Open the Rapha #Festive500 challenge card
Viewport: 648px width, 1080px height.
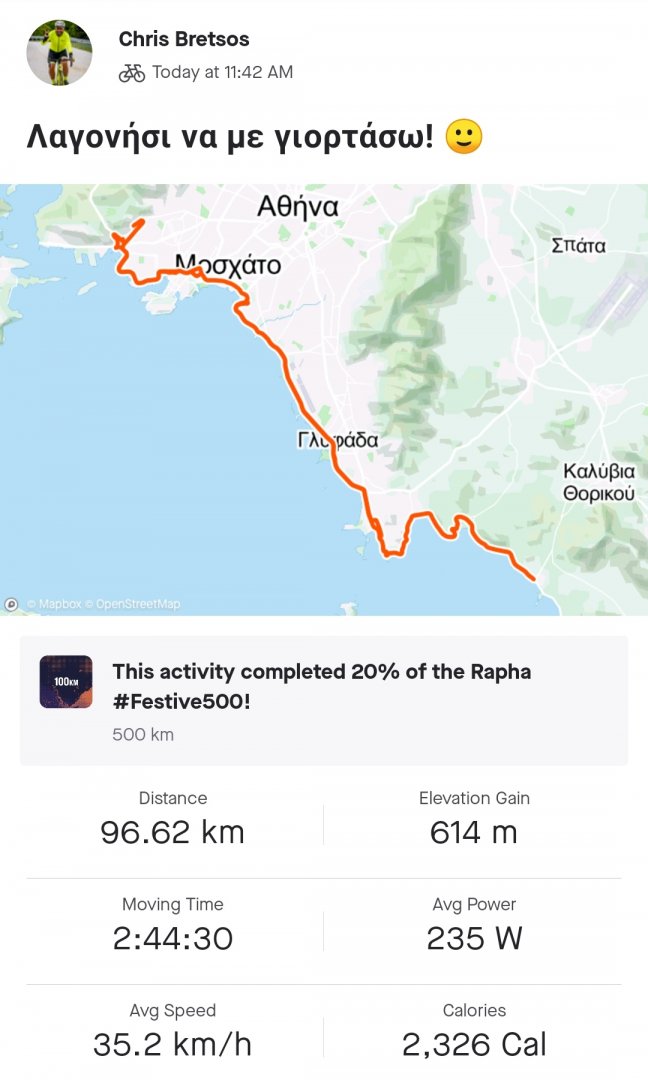324,700
